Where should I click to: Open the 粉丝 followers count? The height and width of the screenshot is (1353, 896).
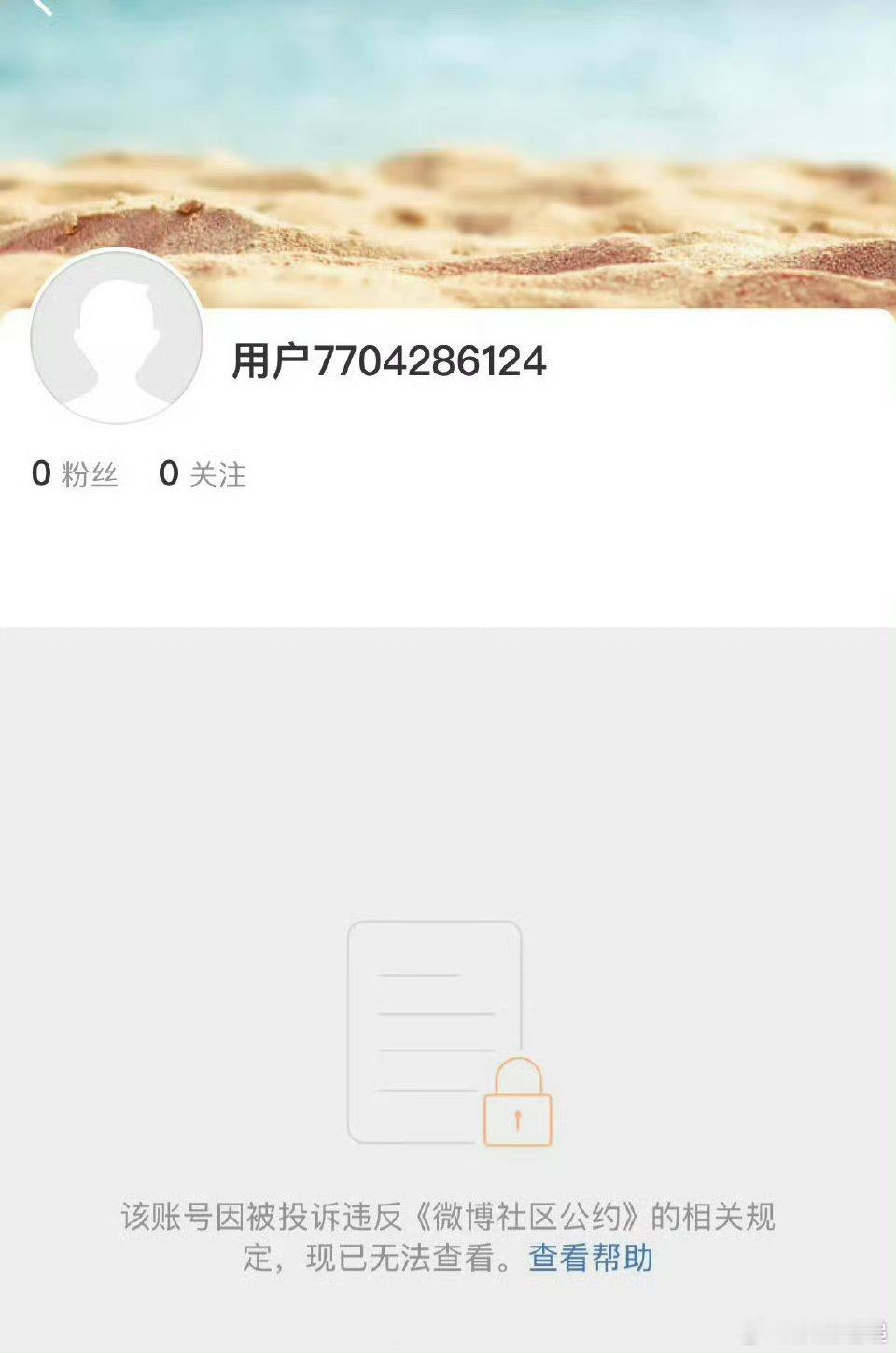(x=91, y=475)
